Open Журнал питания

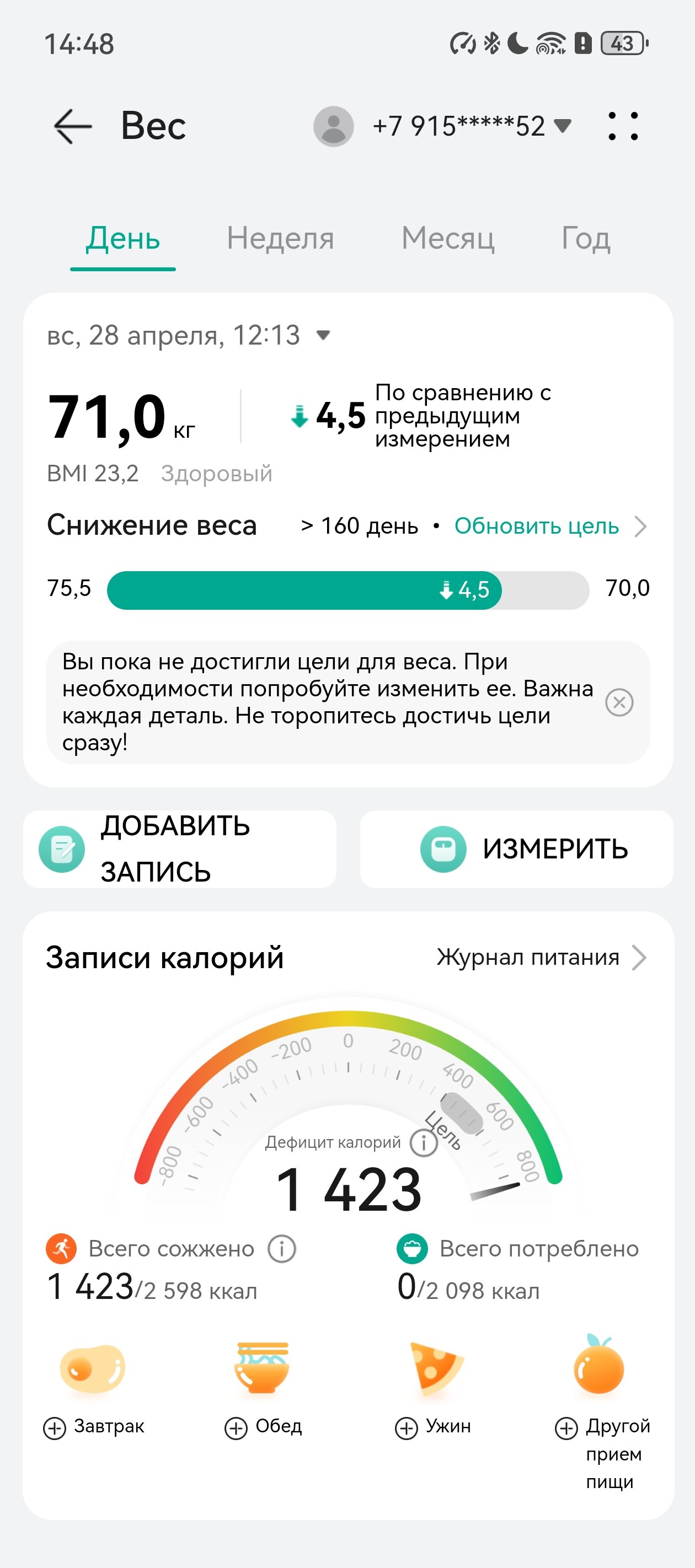click(x=541, y=958)
